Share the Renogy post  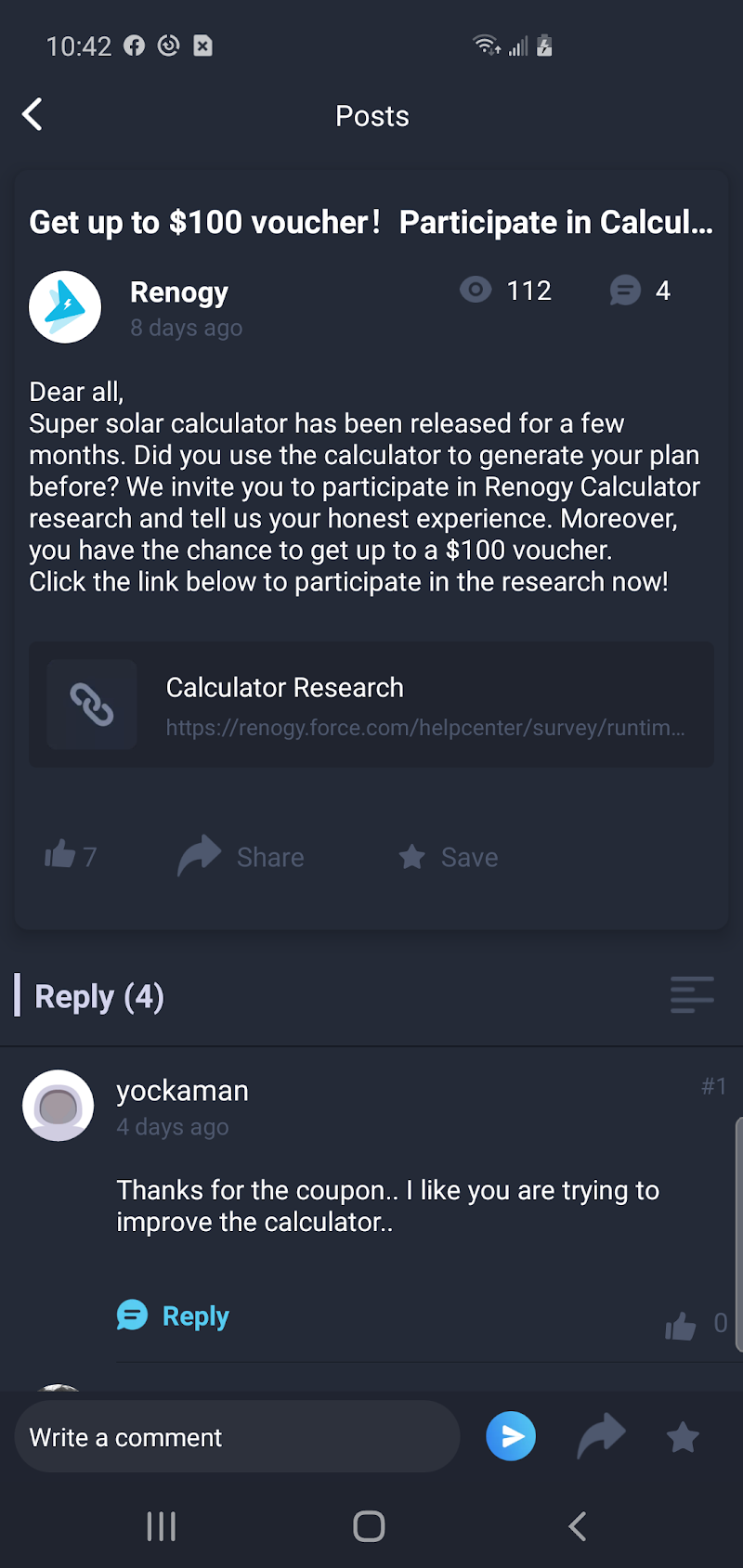point(241,856)
